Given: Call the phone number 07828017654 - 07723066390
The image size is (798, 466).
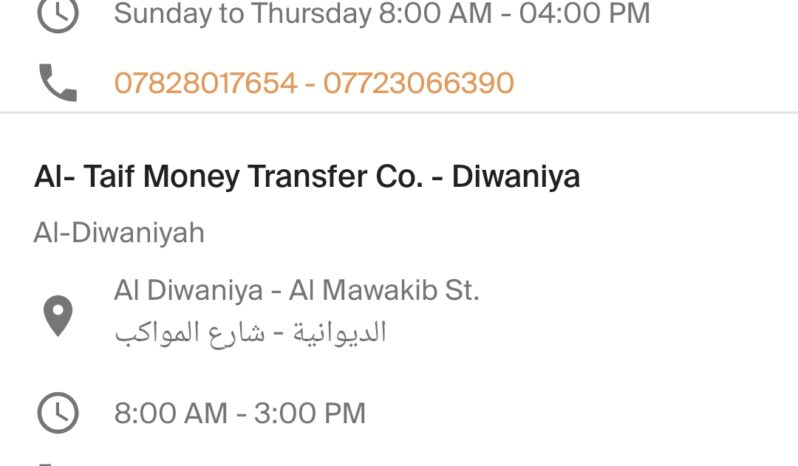Looking at the screenshot, I should [x=314, y=82].
